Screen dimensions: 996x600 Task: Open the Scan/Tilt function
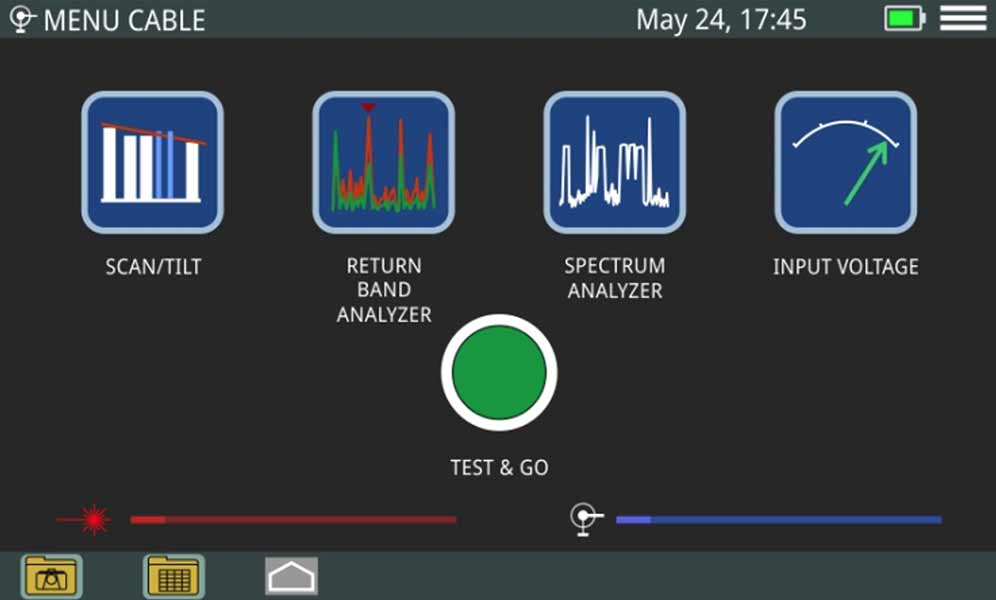152,162
